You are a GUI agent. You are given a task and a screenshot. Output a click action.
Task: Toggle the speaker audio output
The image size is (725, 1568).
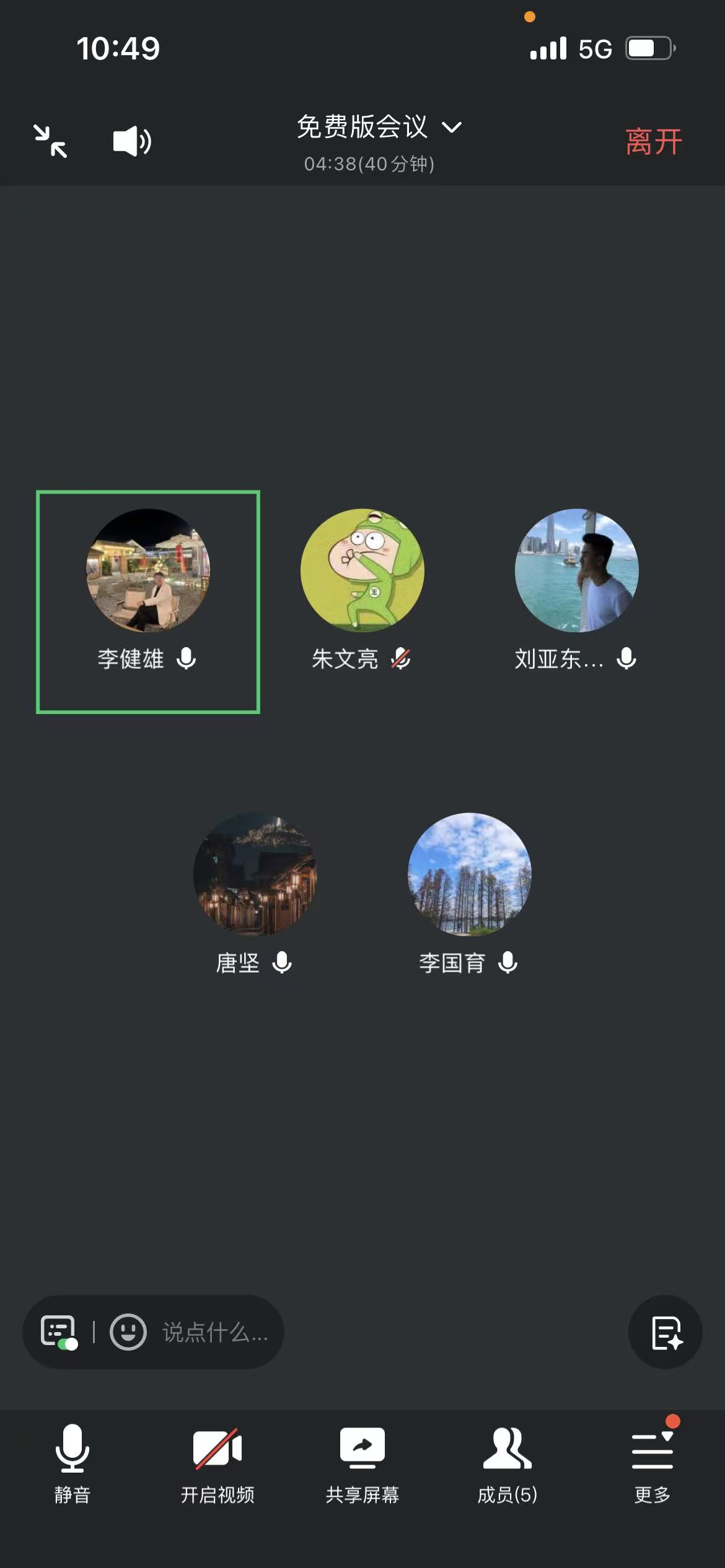point(132,141)
